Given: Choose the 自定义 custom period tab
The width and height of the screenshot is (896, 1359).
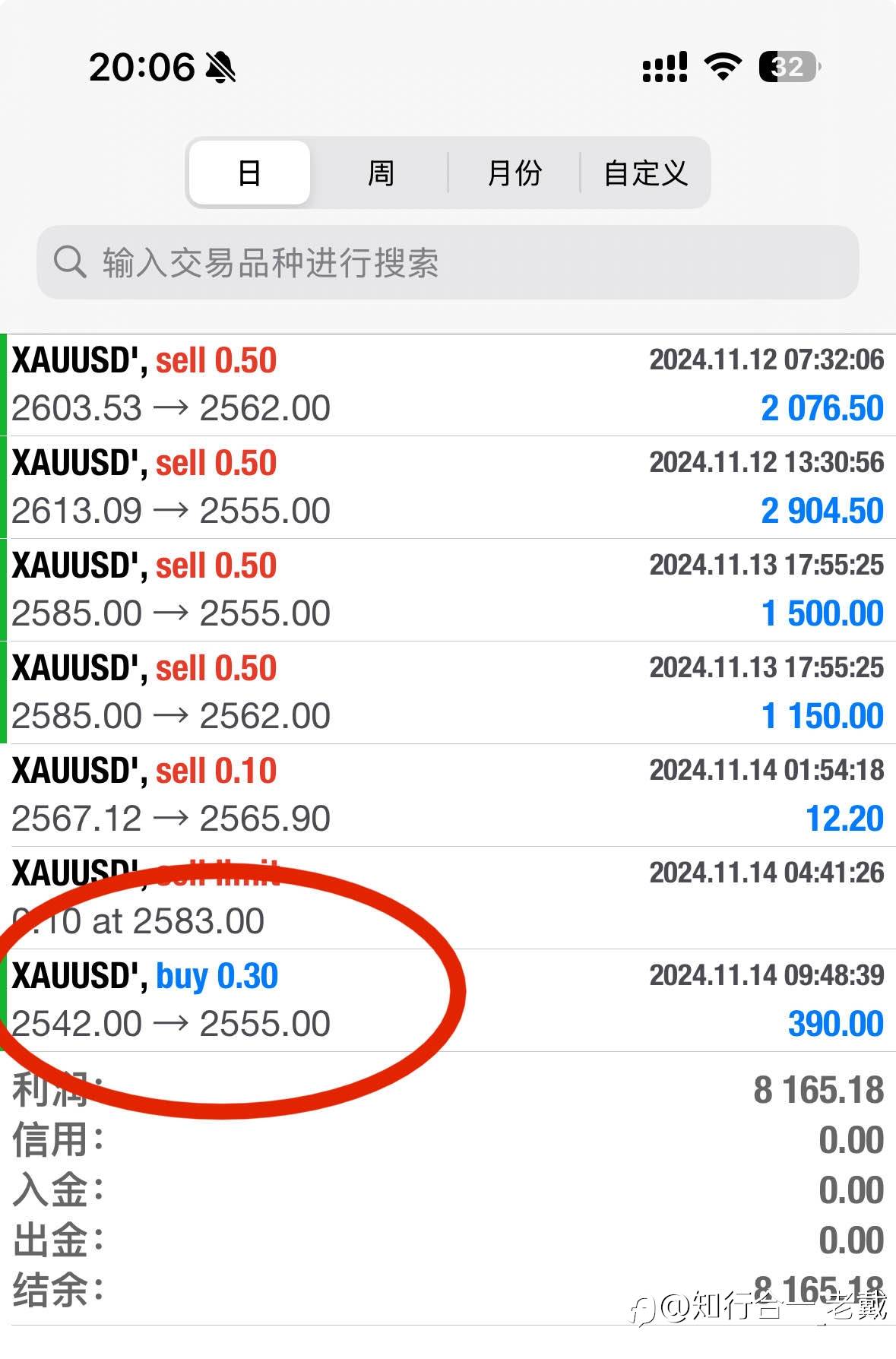Looking at the screenshot, I should [x=645, y=173].
